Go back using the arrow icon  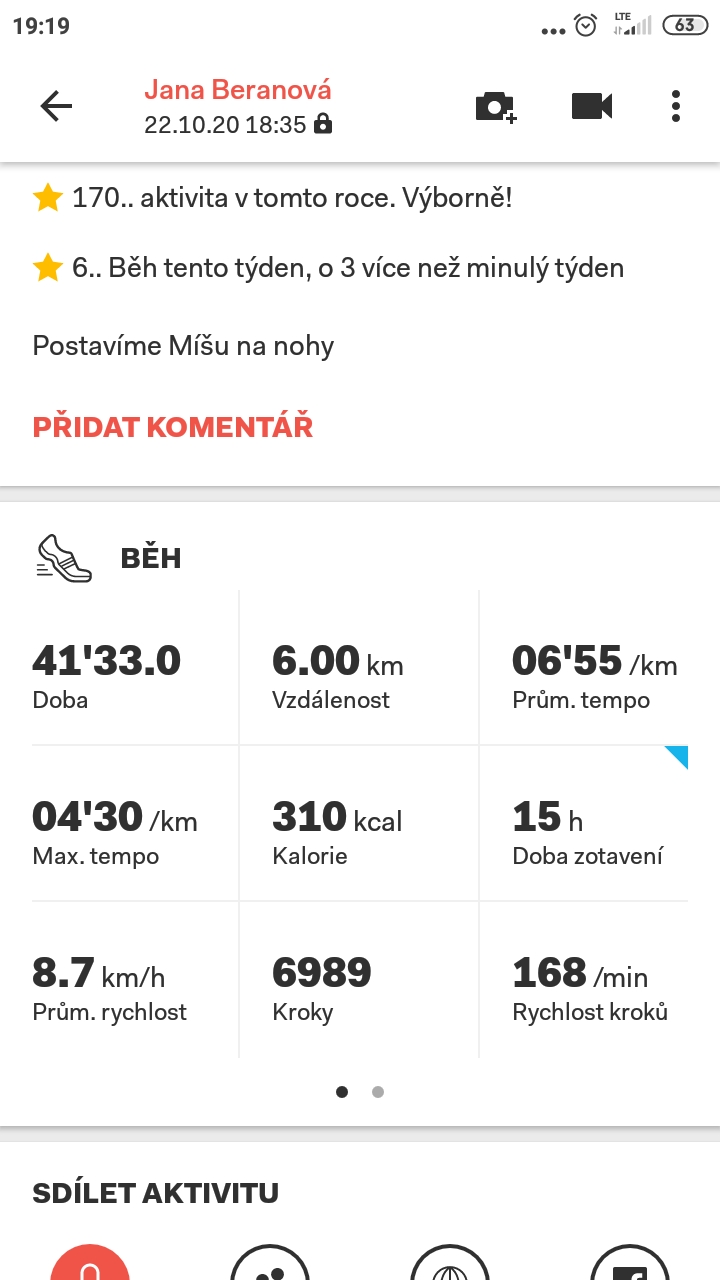click(x=56, y=106)
